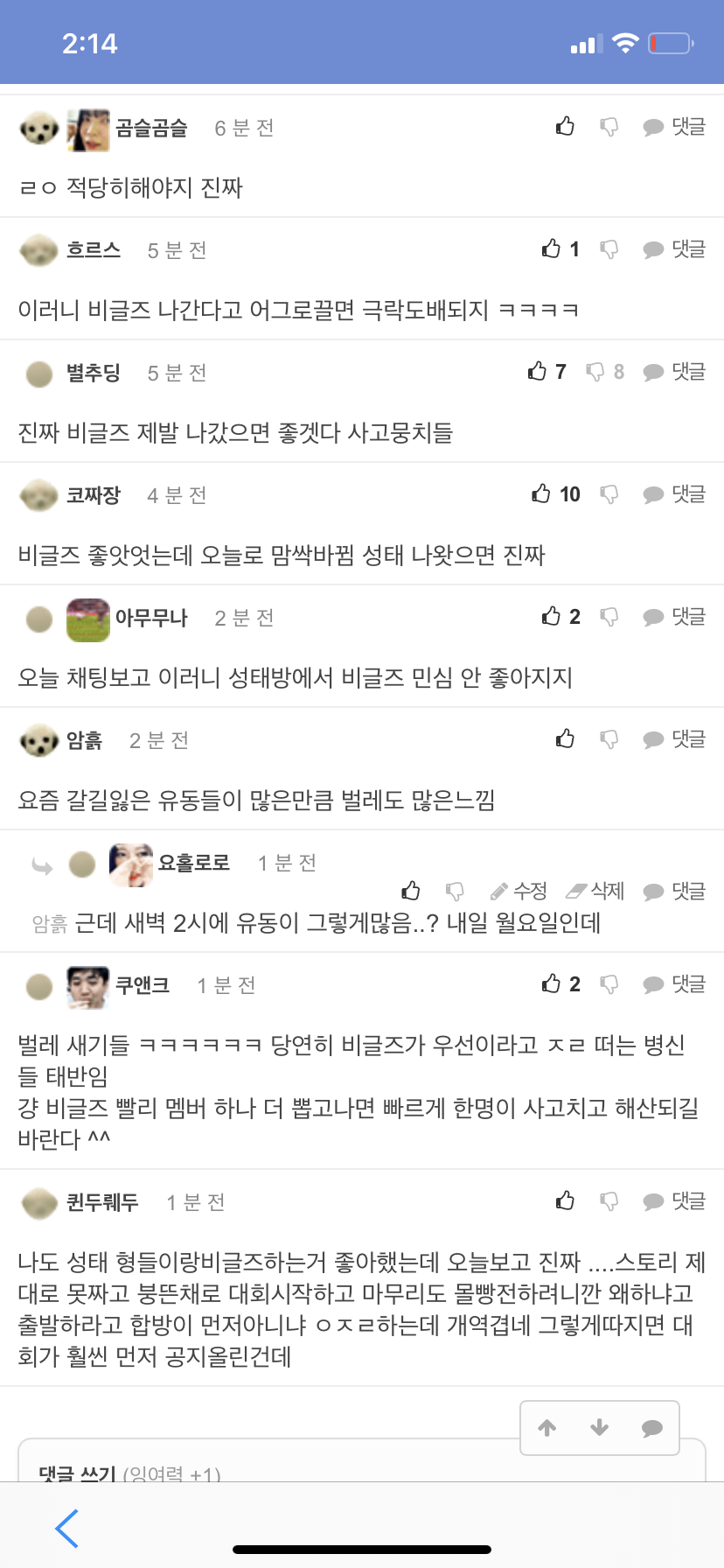
Task: Reply to 아무무나's comment
Action: point(674,617)
